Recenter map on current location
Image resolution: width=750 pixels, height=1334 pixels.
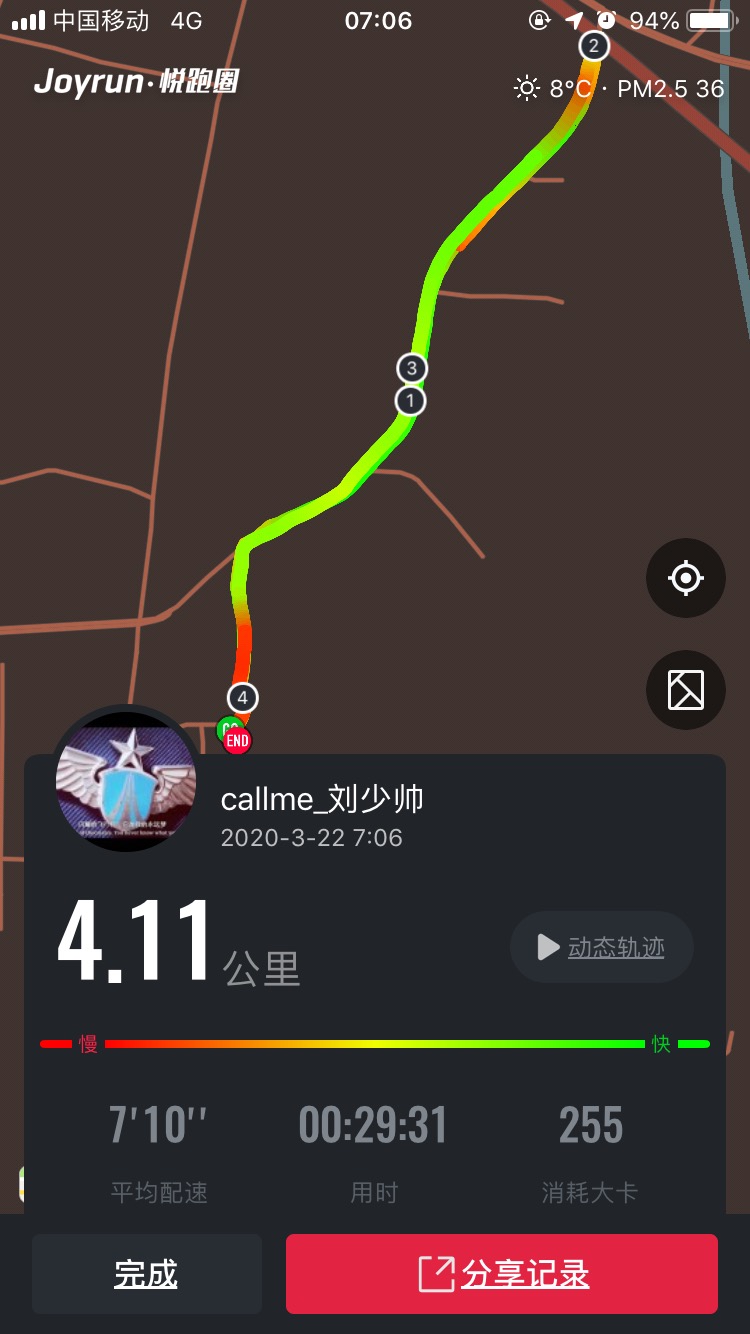[x=685, y=578]
